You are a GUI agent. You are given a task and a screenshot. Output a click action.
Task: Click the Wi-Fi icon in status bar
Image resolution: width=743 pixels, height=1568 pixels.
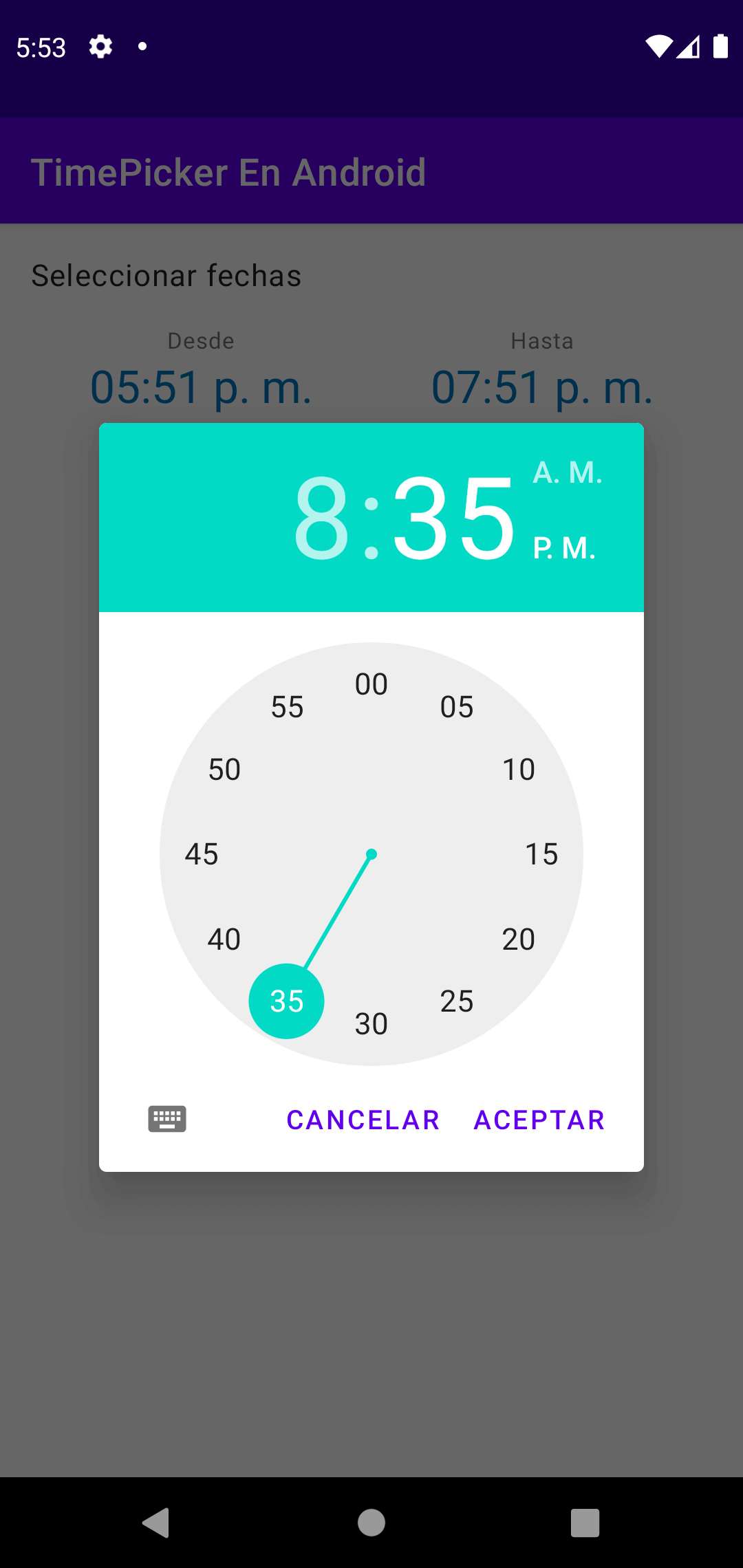(658, 46)
